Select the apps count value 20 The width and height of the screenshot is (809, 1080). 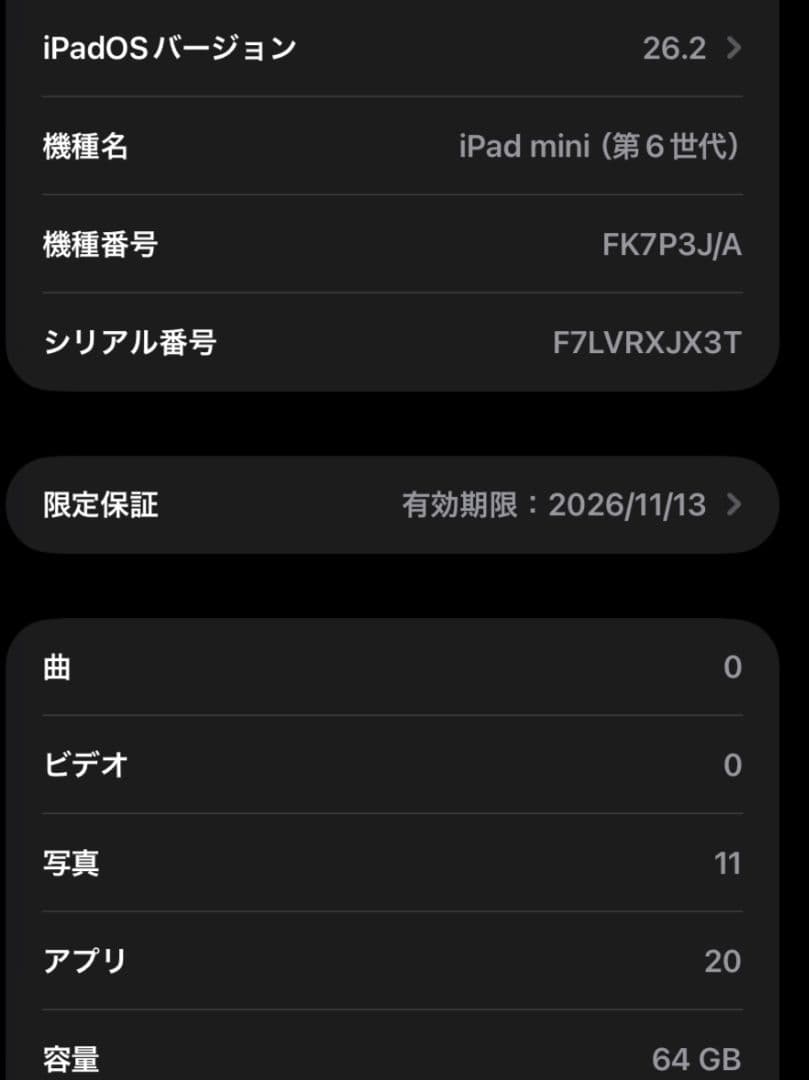coord(722,960)
